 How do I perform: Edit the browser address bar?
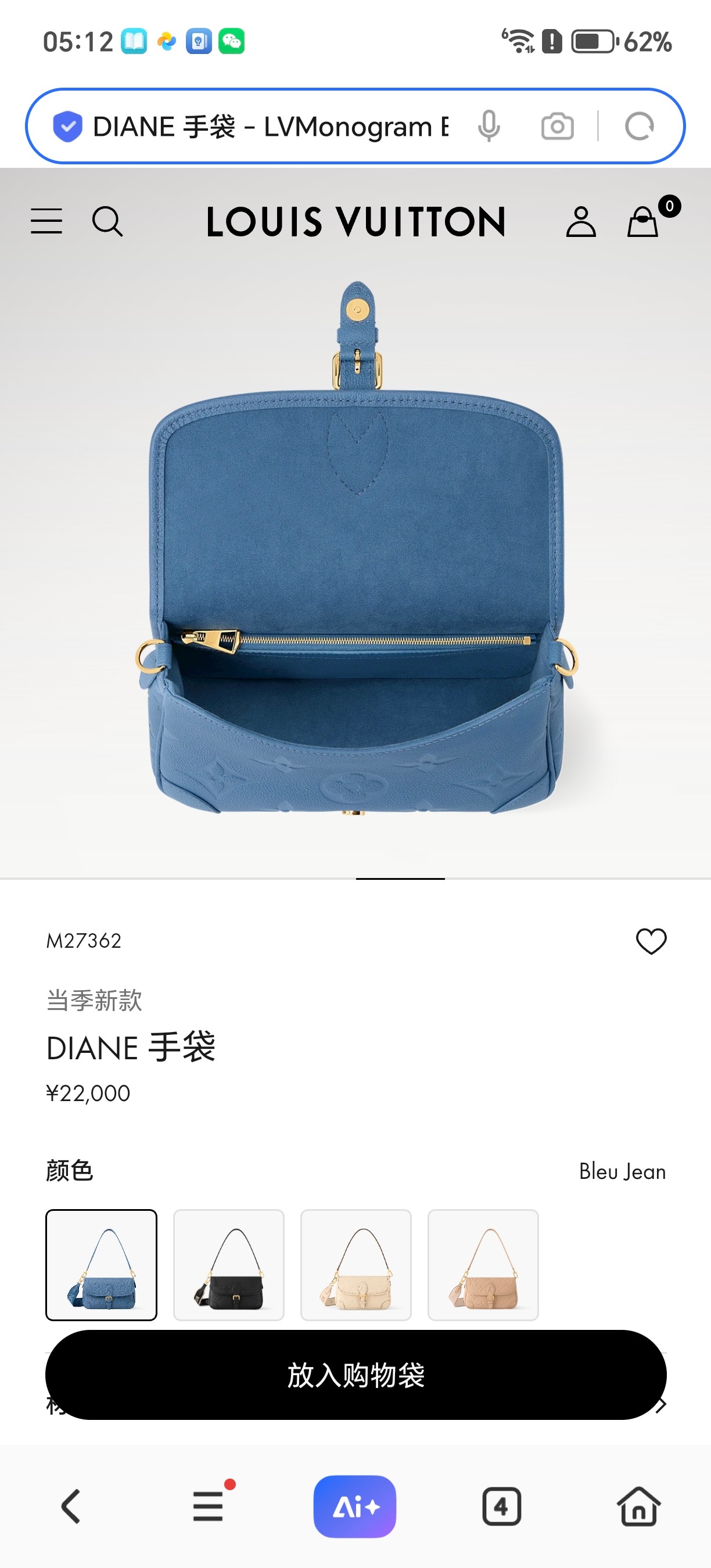click(x=270, y=127)
